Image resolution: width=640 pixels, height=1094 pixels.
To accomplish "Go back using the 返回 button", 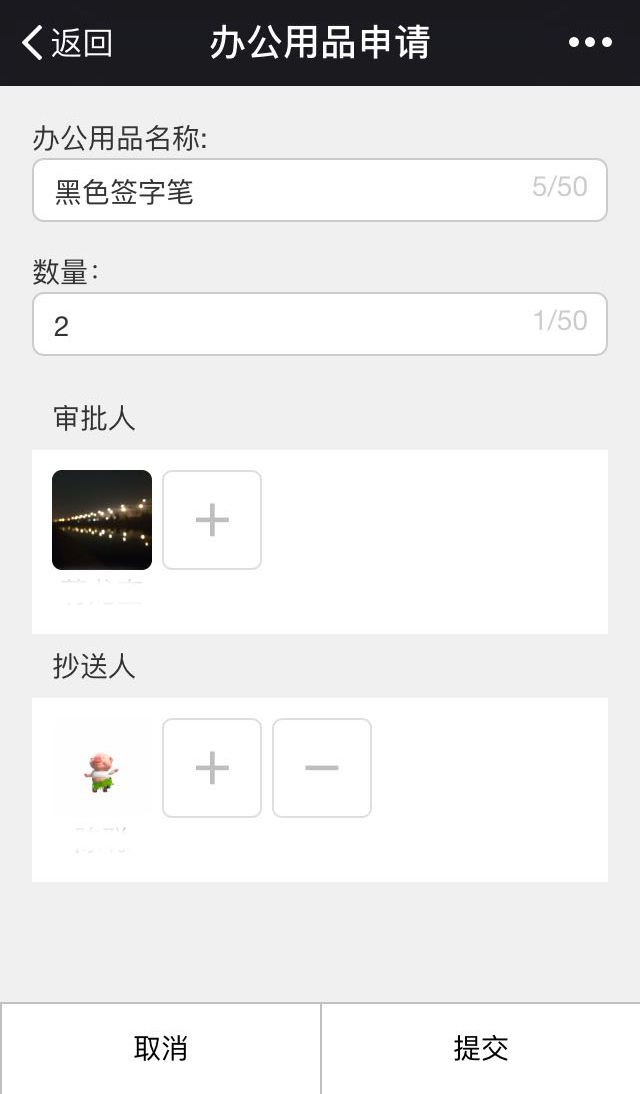I will click(x=67, y=43).
